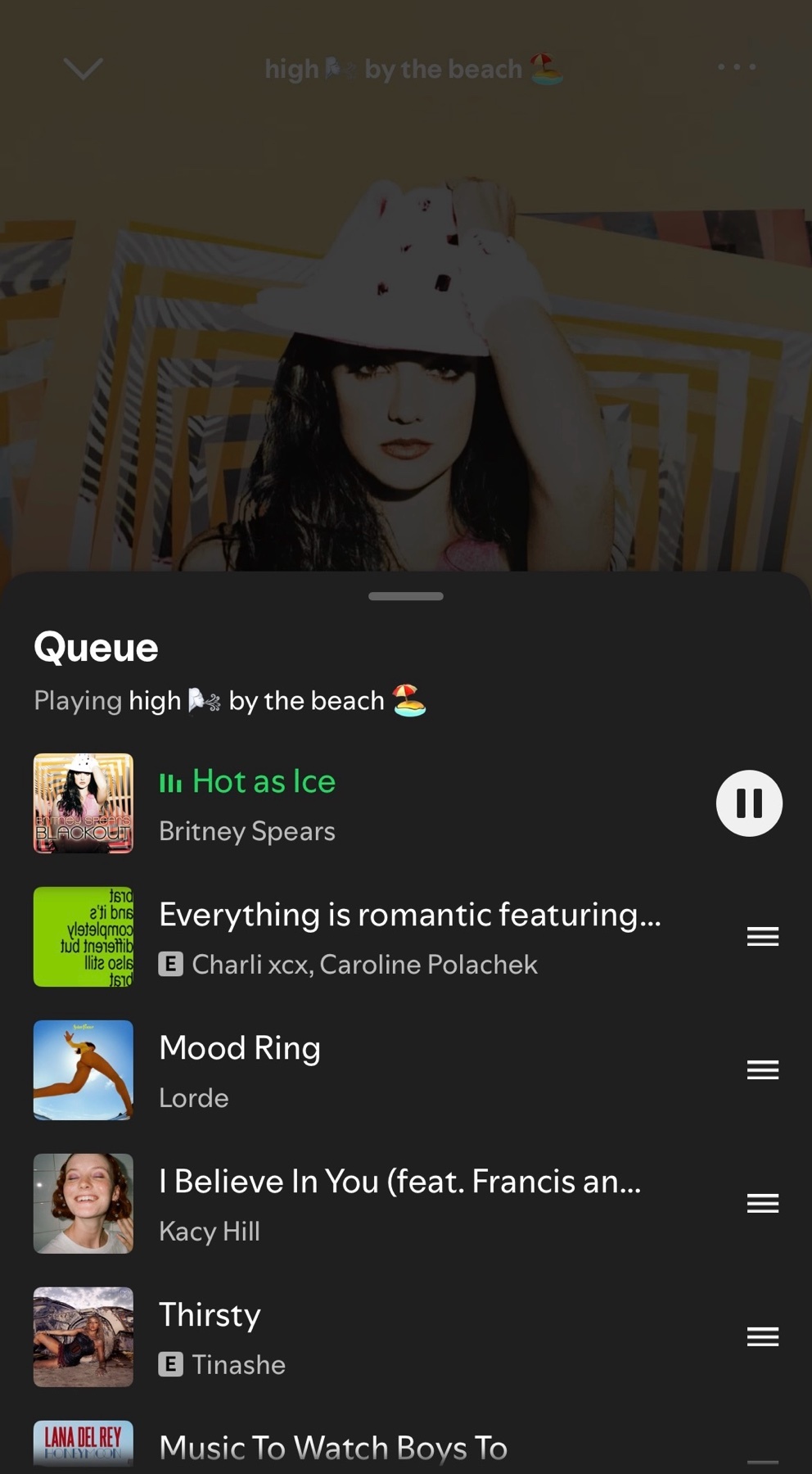The height and width of the screenshot is (1474, 812).
Task: Open the three-dot overflow menu
Action: [x=736, y=67]
